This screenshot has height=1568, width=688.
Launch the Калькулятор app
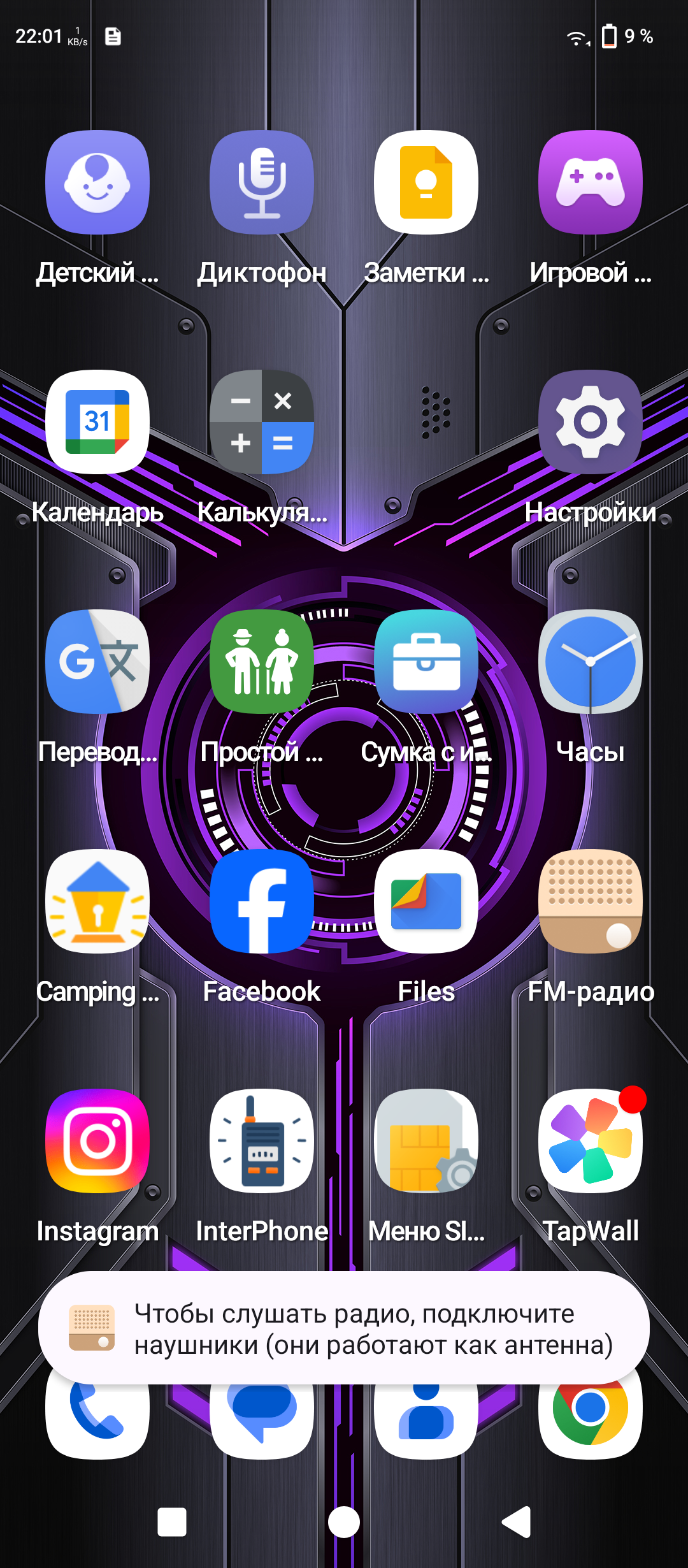262,422
